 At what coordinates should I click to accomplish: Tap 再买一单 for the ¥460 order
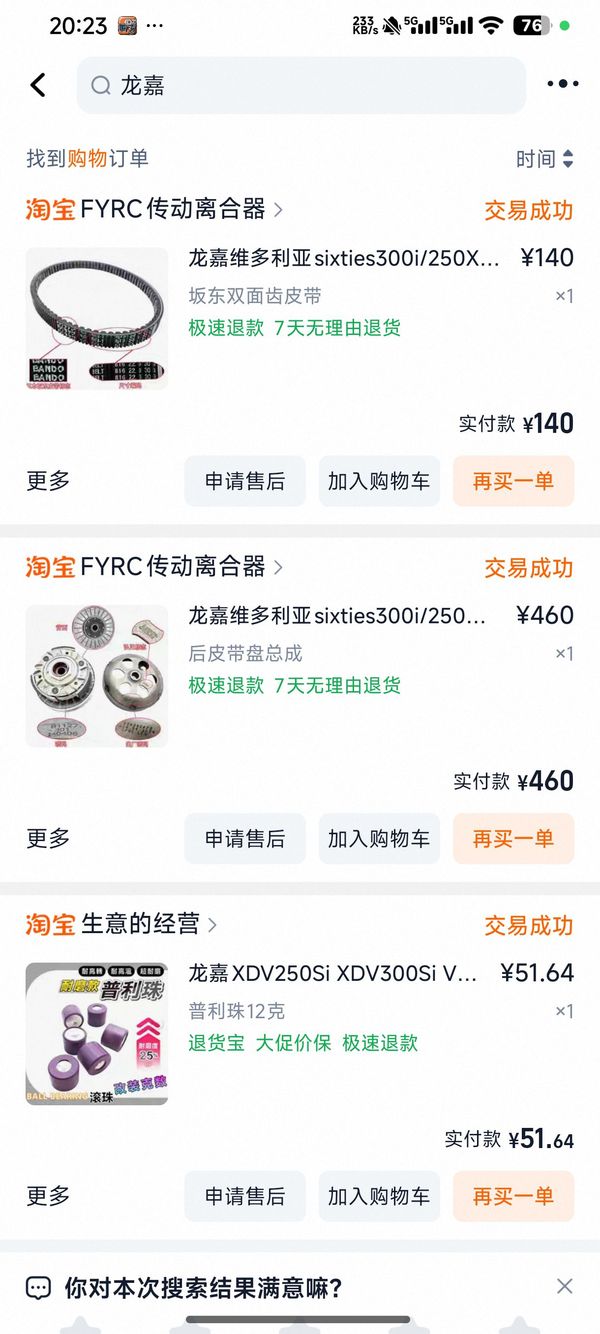pyautogui.click(x=513, y=839)
